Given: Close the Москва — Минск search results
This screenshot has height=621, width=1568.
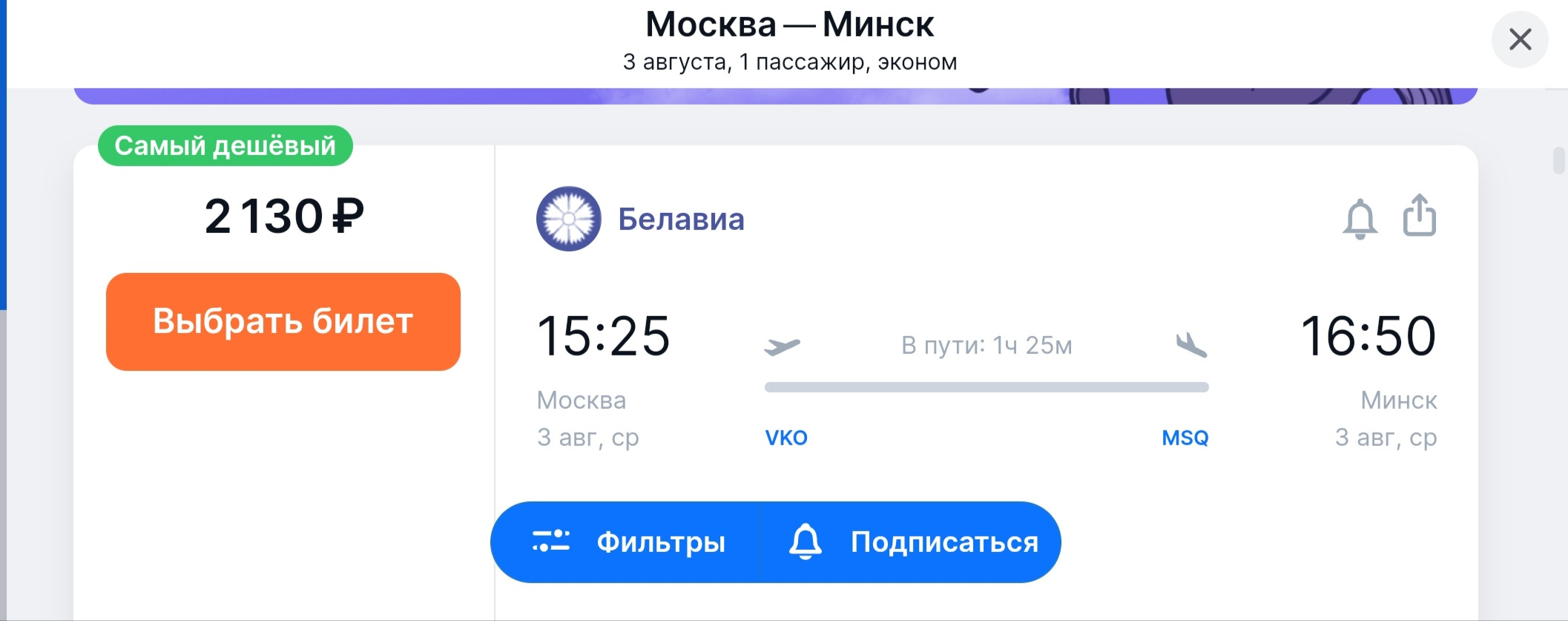Looking at the screenshot, I should tap(1520, 39).
